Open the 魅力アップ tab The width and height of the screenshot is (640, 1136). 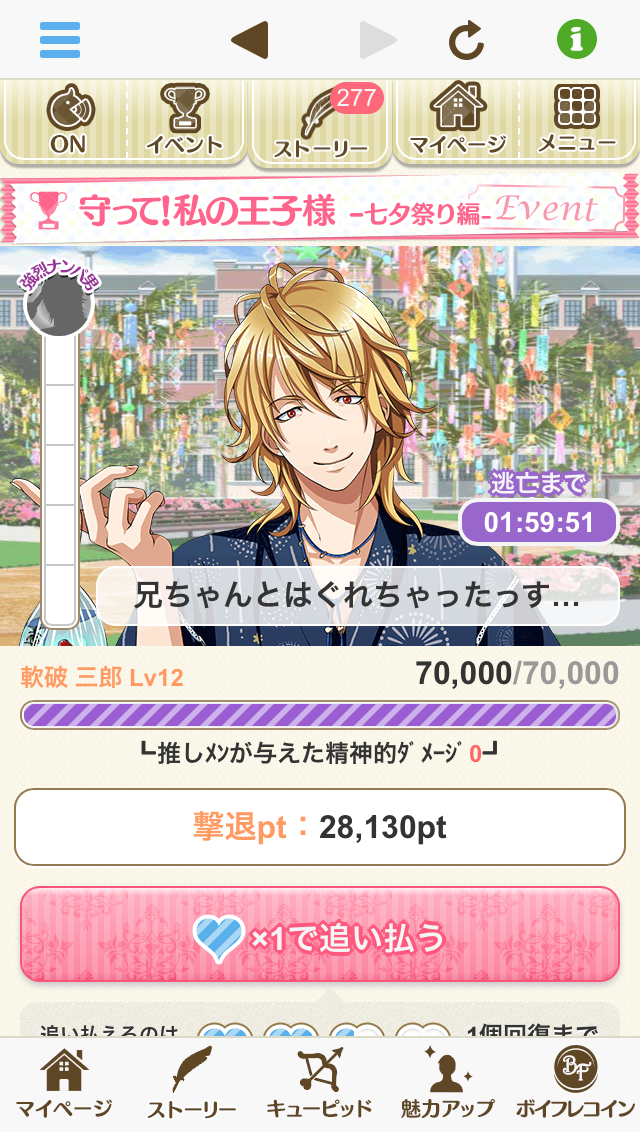(447, 1086)
